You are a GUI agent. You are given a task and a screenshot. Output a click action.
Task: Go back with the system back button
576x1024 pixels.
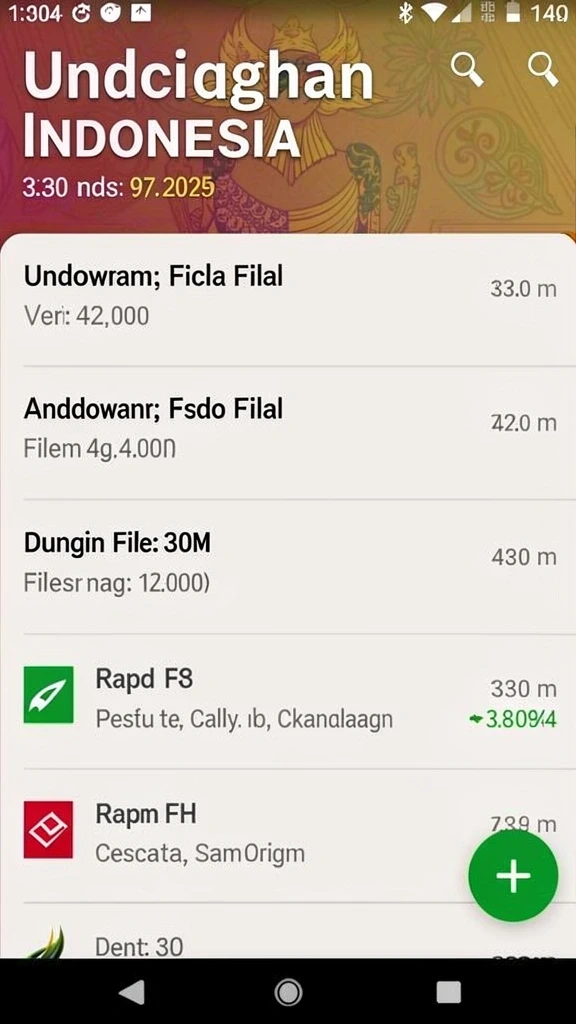click(133, 992)
